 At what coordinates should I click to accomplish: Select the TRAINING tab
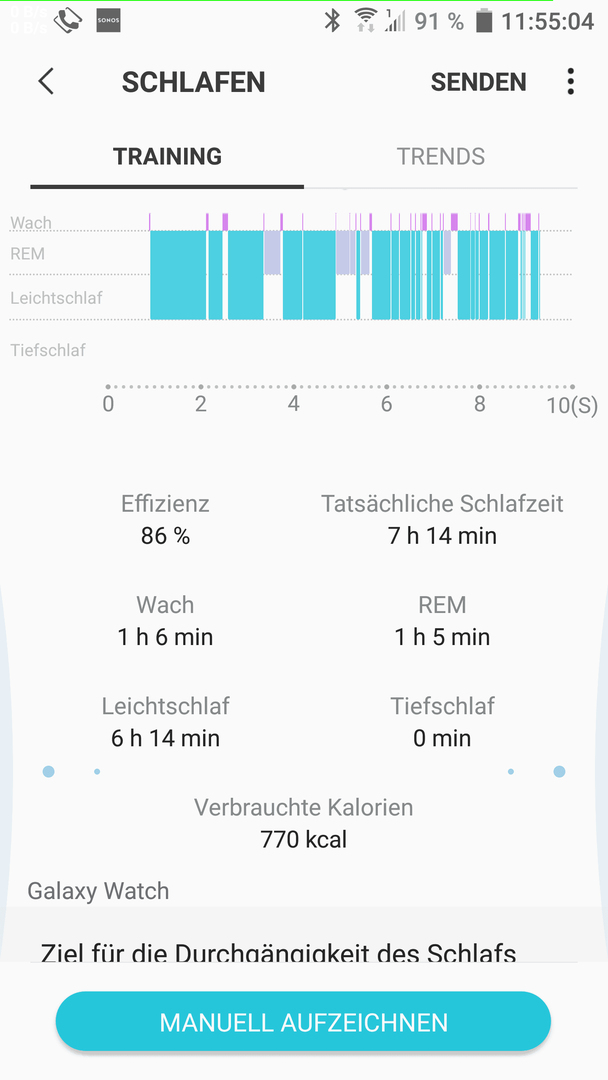click(x=167, y=156)
